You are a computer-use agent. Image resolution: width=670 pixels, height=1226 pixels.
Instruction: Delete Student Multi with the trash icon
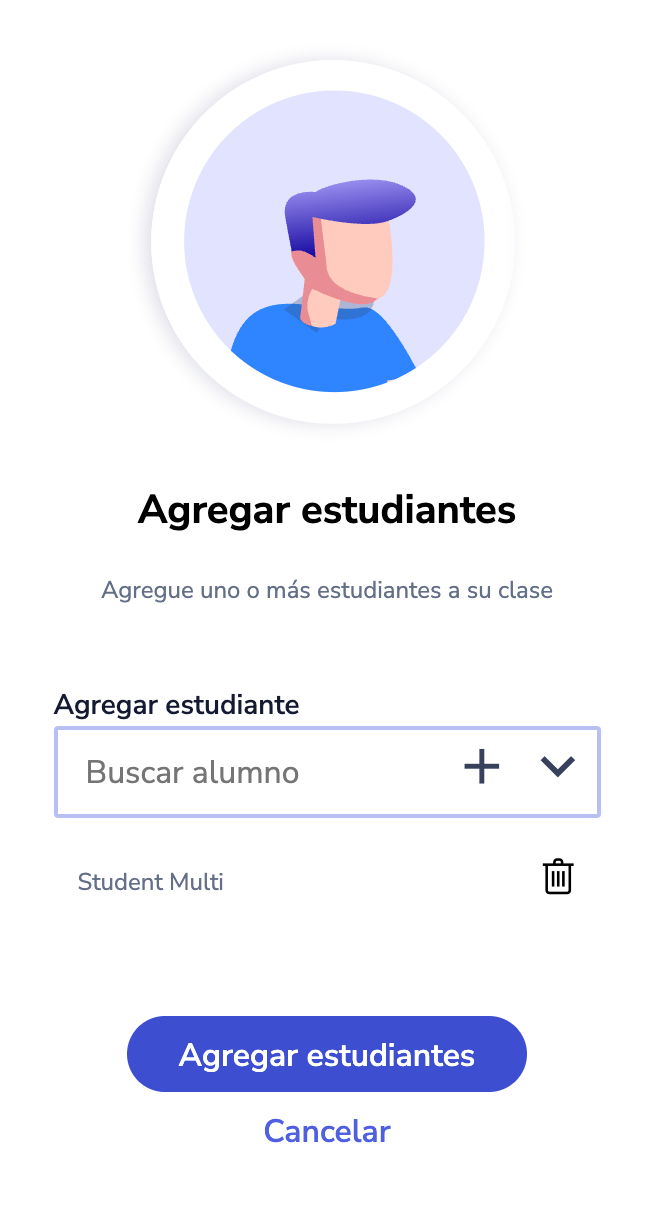[x=558, y=877]
